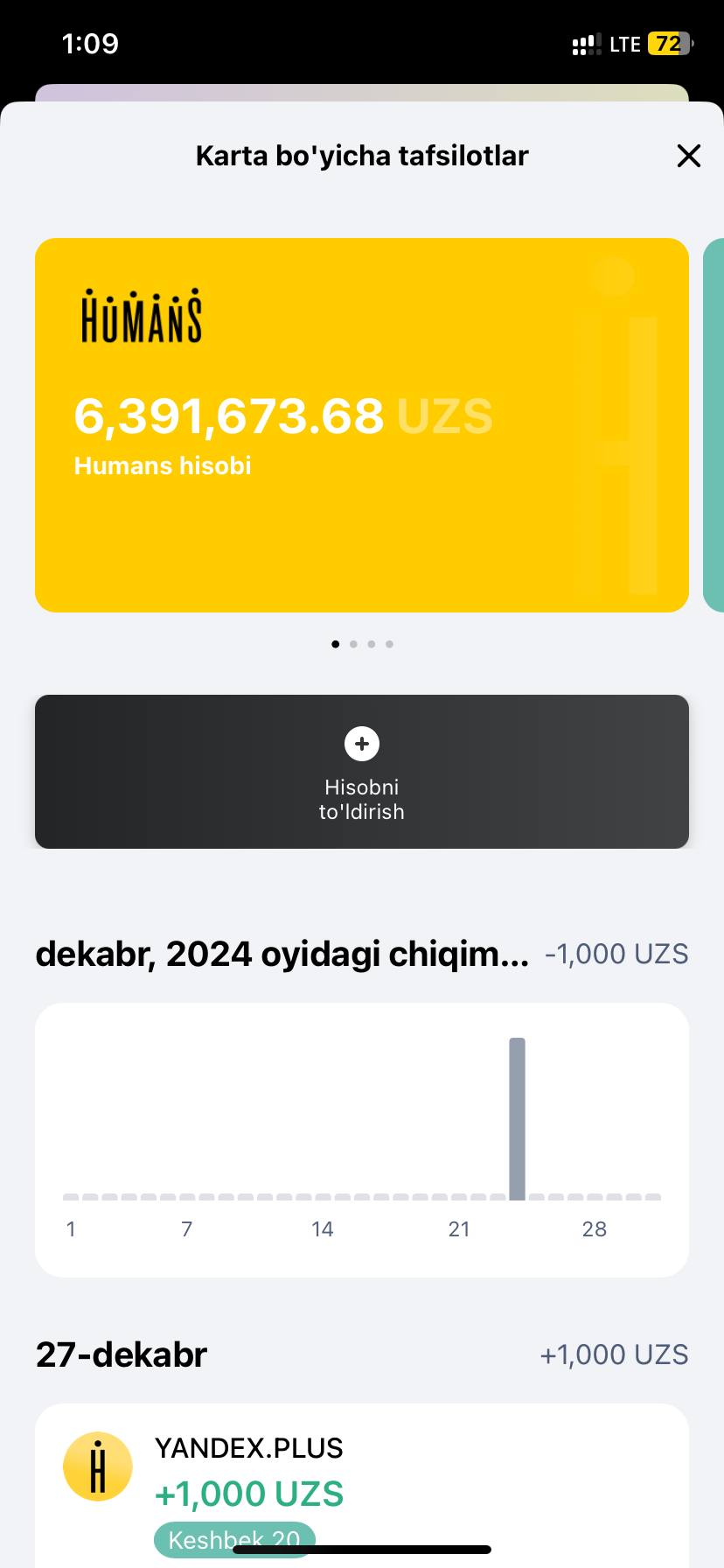The image size is (724, 1568).
Task: Open the YANDEX.PLUS +1,000 UZS transaction
Action: click(361, 1479)
